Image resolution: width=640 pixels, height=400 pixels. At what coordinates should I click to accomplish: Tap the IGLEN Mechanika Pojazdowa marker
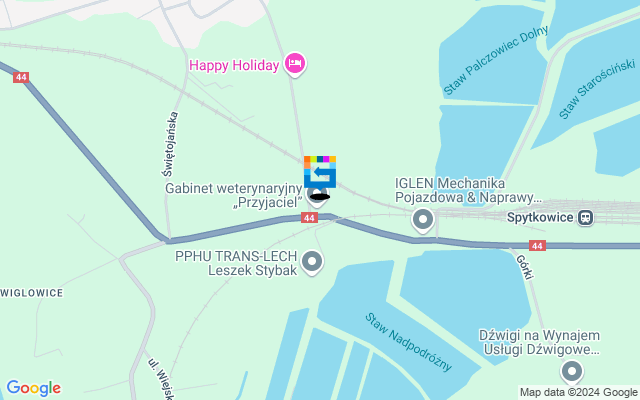click(x=423, y=219)
